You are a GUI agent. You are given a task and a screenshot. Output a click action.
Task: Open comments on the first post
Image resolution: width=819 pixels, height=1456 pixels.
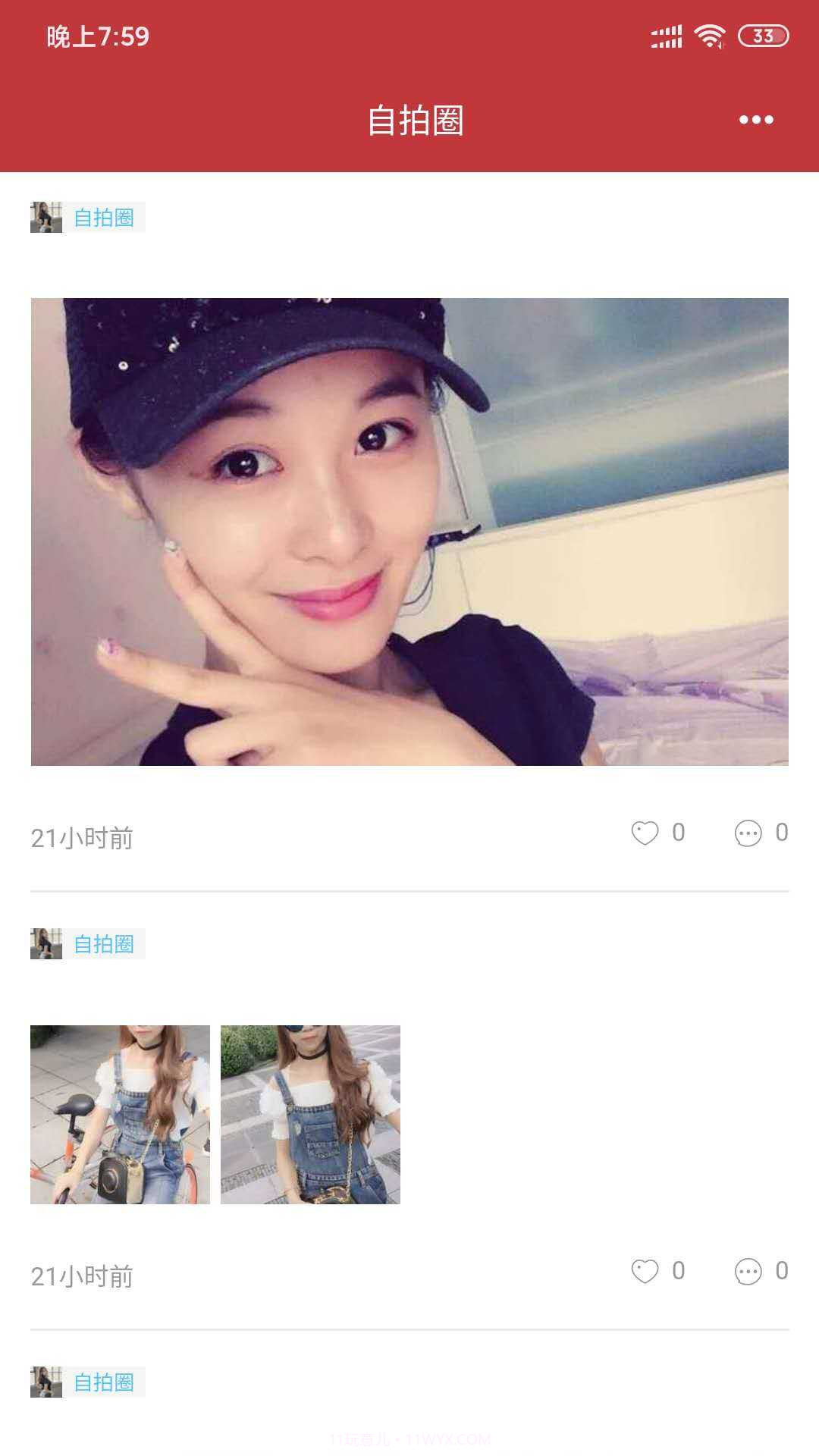[749, 834]
